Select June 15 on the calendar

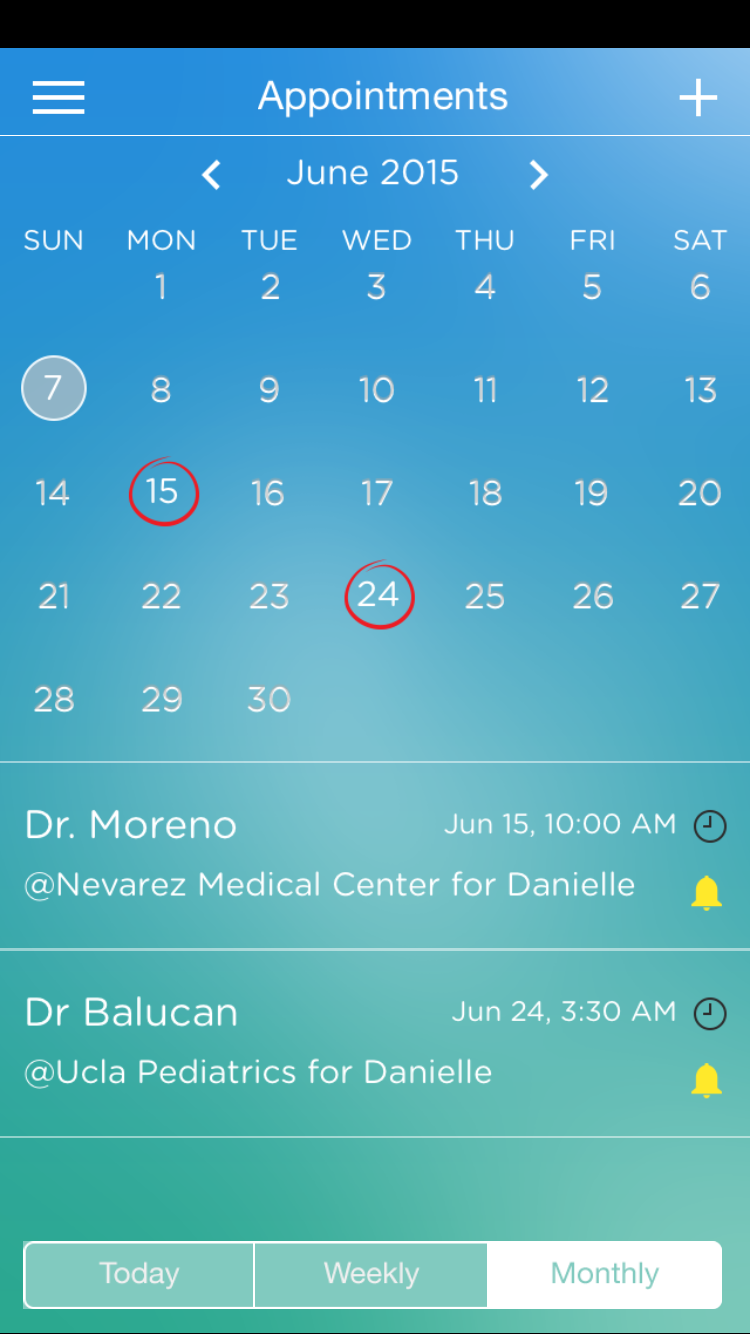click(163, 492)
